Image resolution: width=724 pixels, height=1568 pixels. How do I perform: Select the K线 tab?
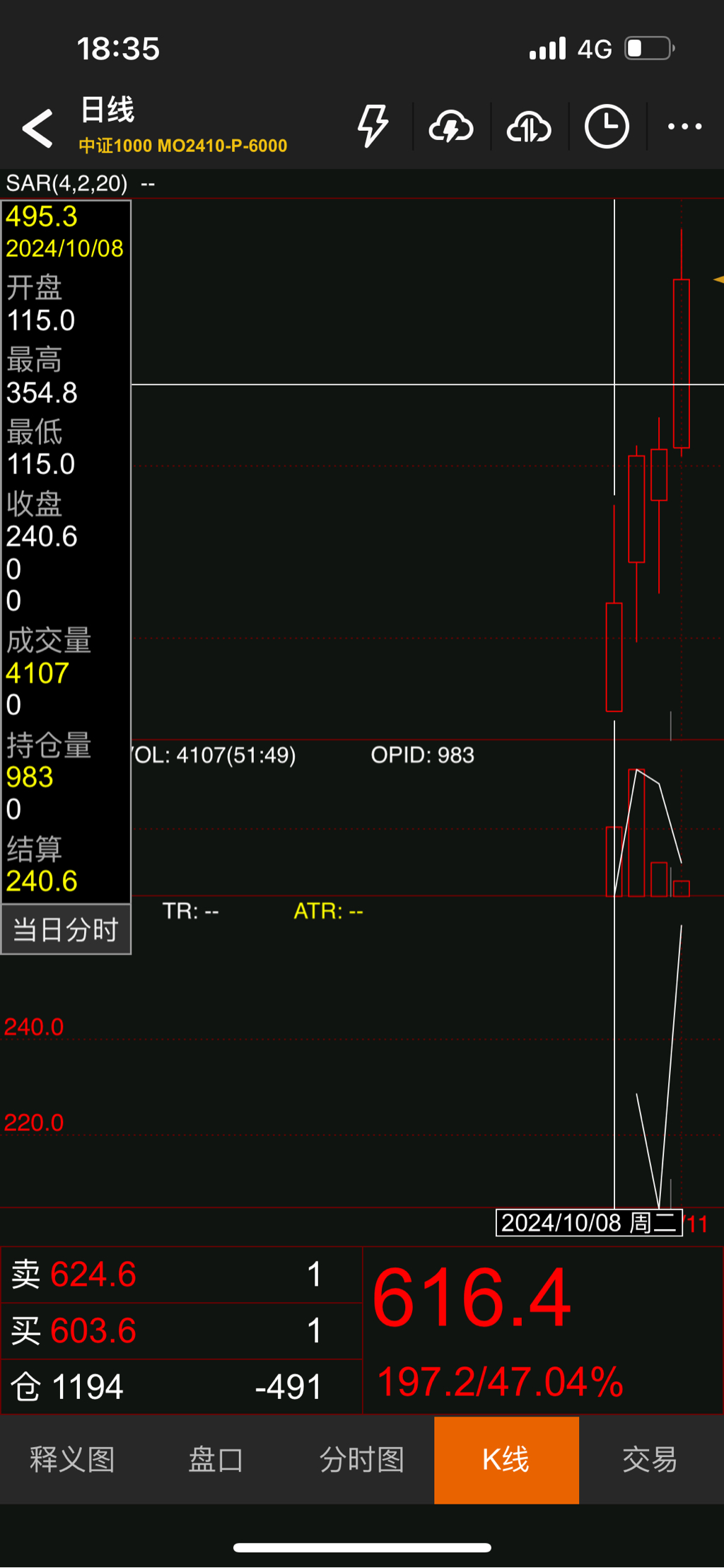[506, 1460]
